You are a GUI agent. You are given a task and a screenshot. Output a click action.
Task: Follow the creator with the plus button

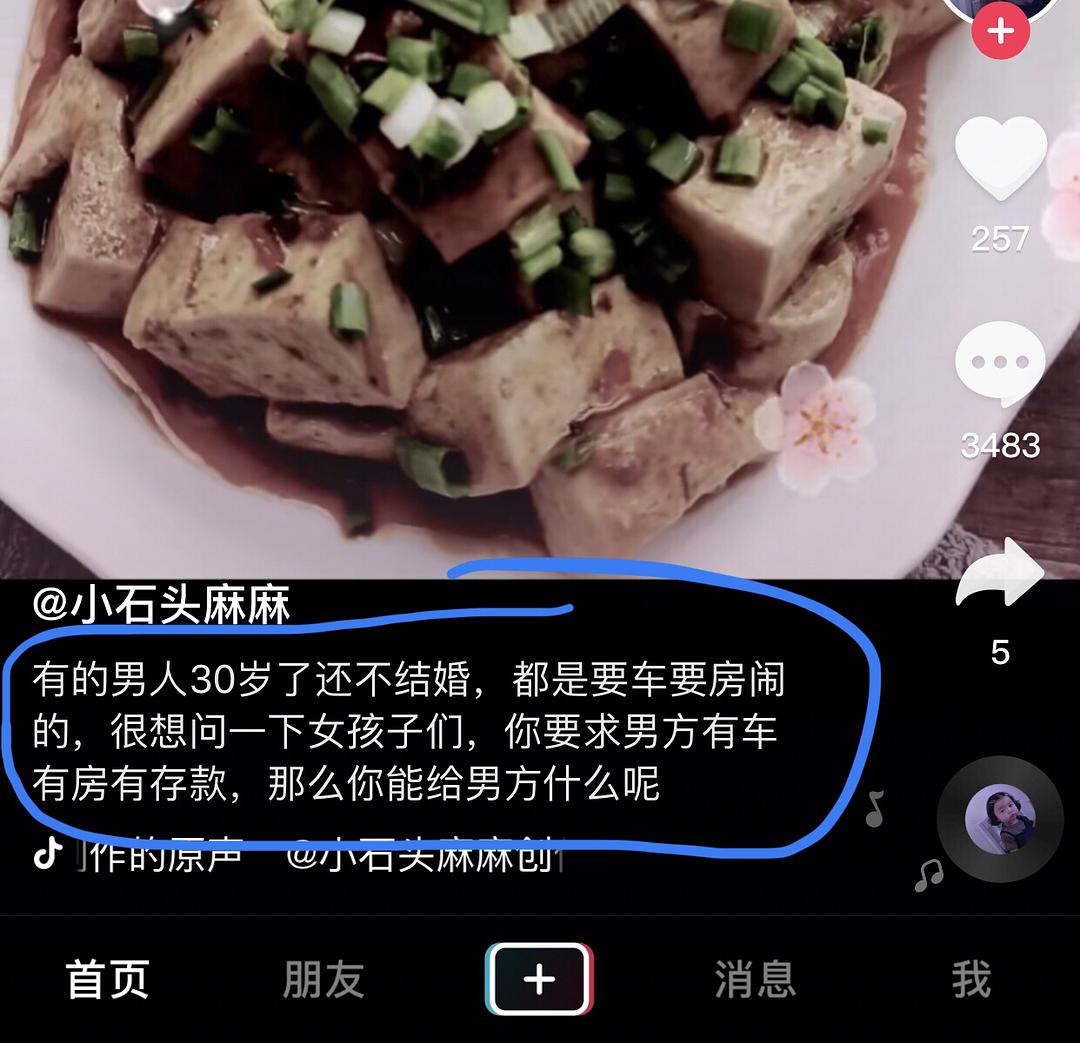[1000, 31]
